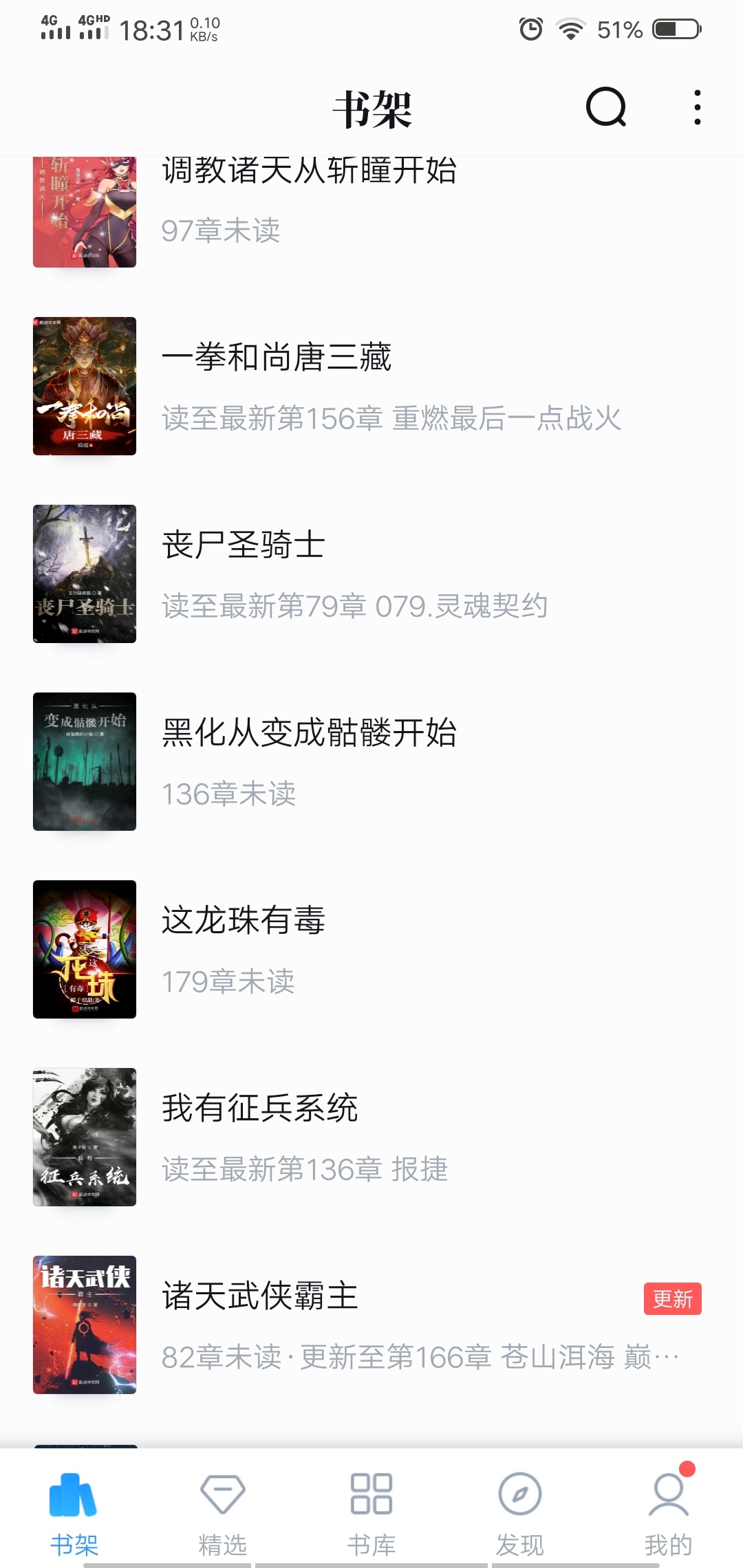The height and width of the screenshot is (1568, 743).
Task: Open the bookshelf search
Action: [x=605, y=107]
